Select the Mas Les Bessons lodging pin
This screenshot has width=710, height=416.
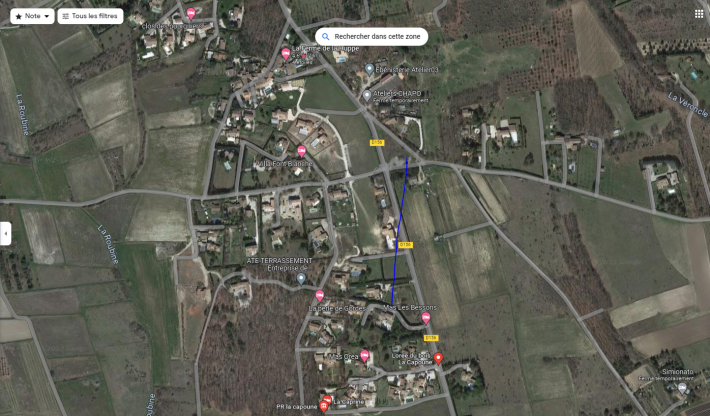(x=427, y=317)
